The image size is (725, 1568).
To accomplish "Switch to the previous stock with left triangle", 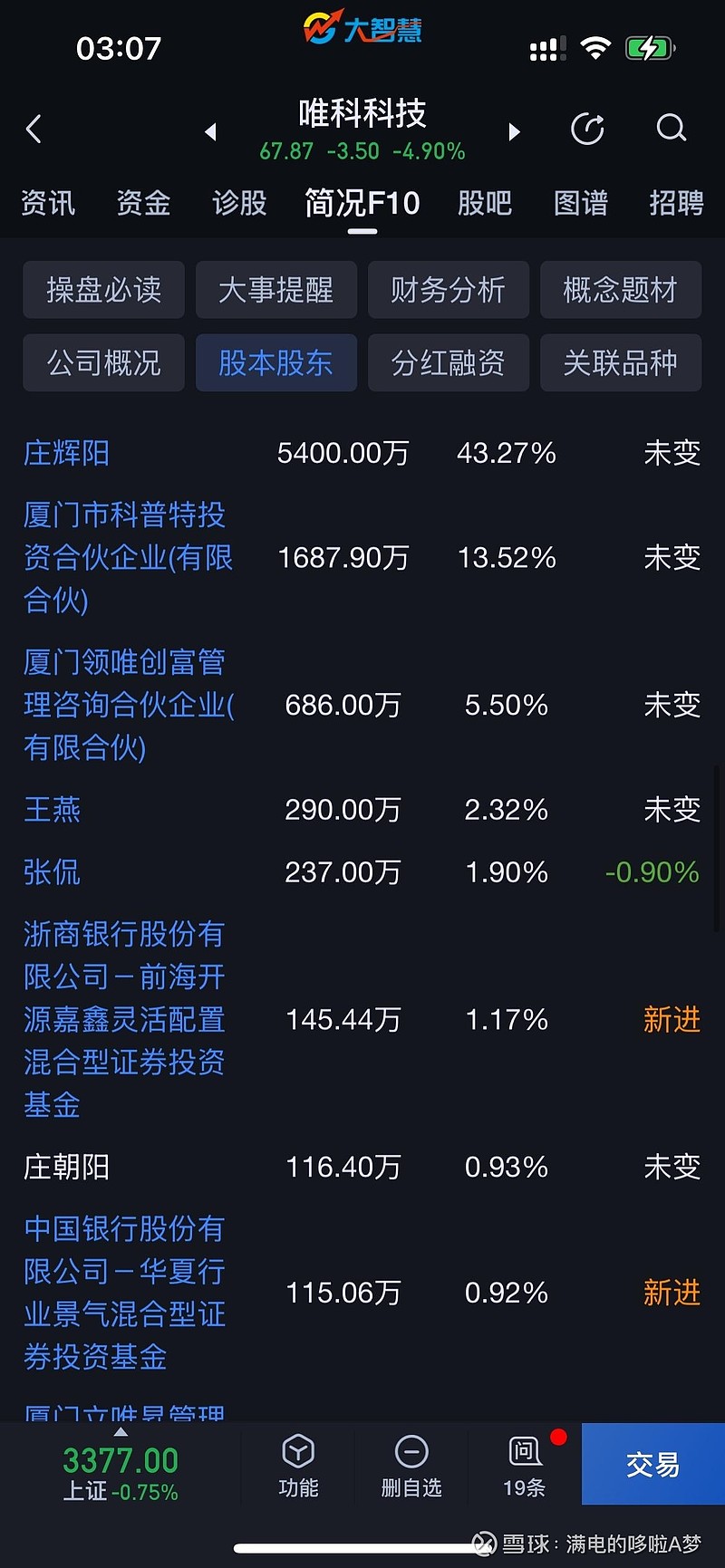I will tap(210, 132).
